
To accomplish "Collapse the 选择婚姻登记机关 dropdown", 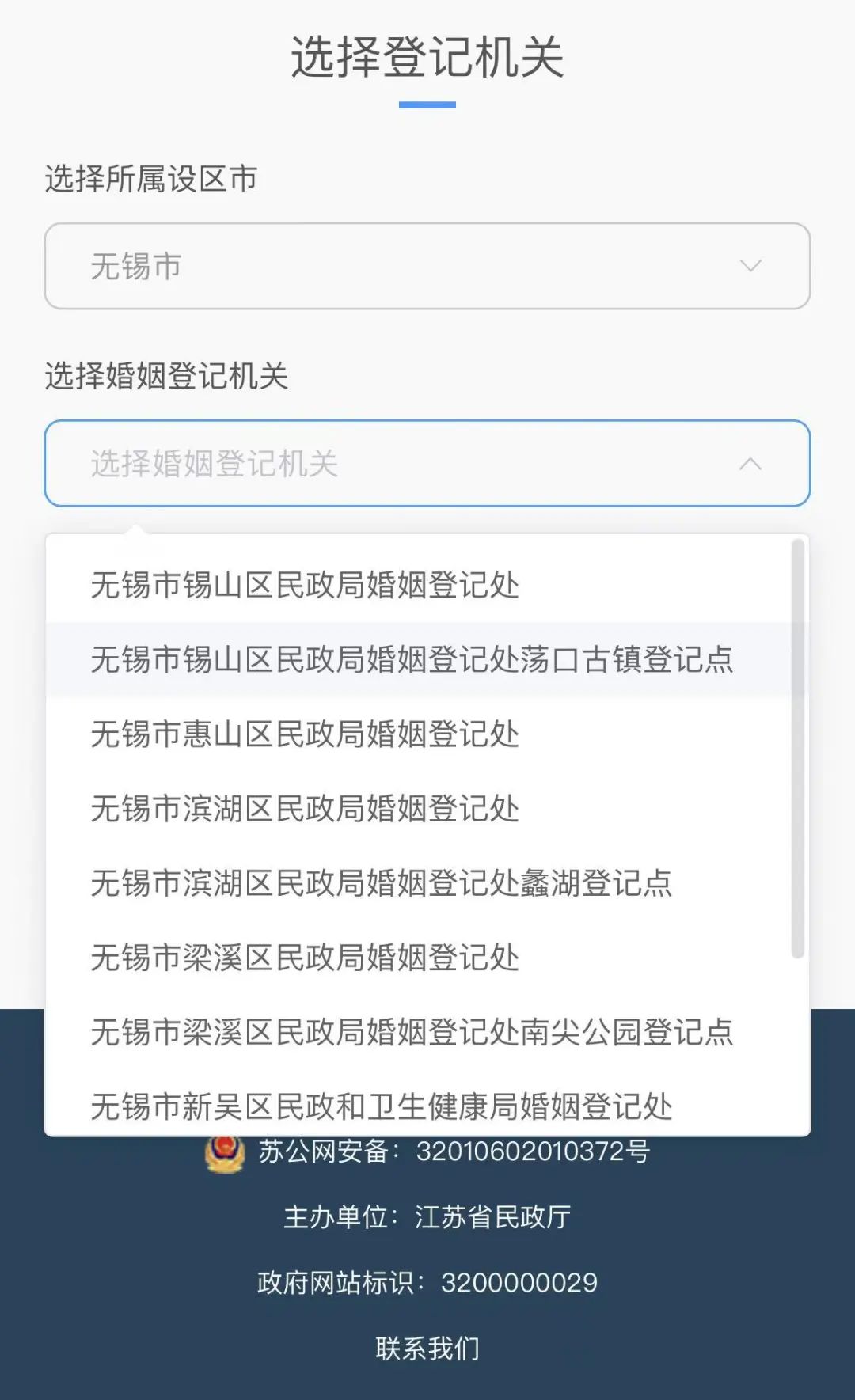I will pyautogui.click(x=427, y=464).
